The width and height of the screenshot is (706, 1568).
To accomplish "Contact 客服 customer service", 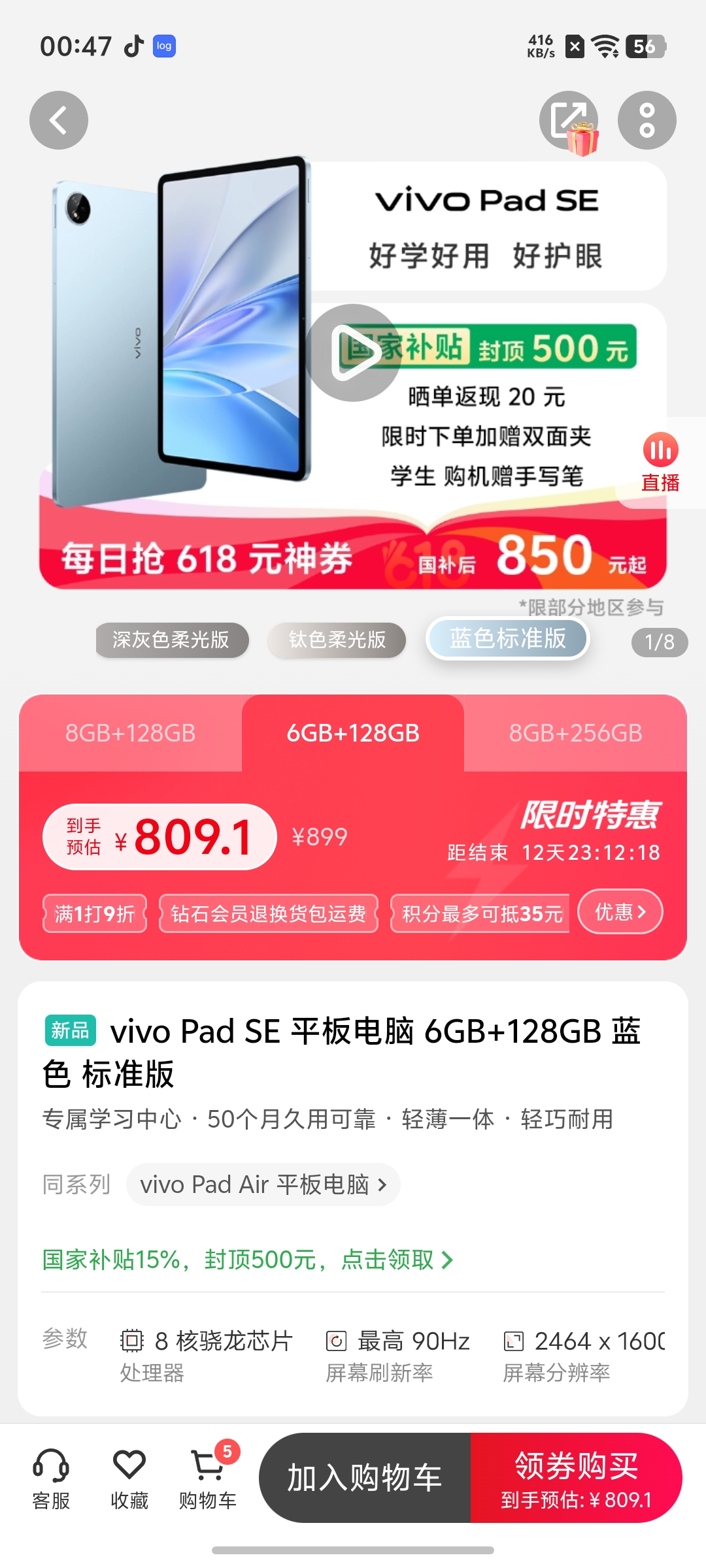I will [51, 1479].
